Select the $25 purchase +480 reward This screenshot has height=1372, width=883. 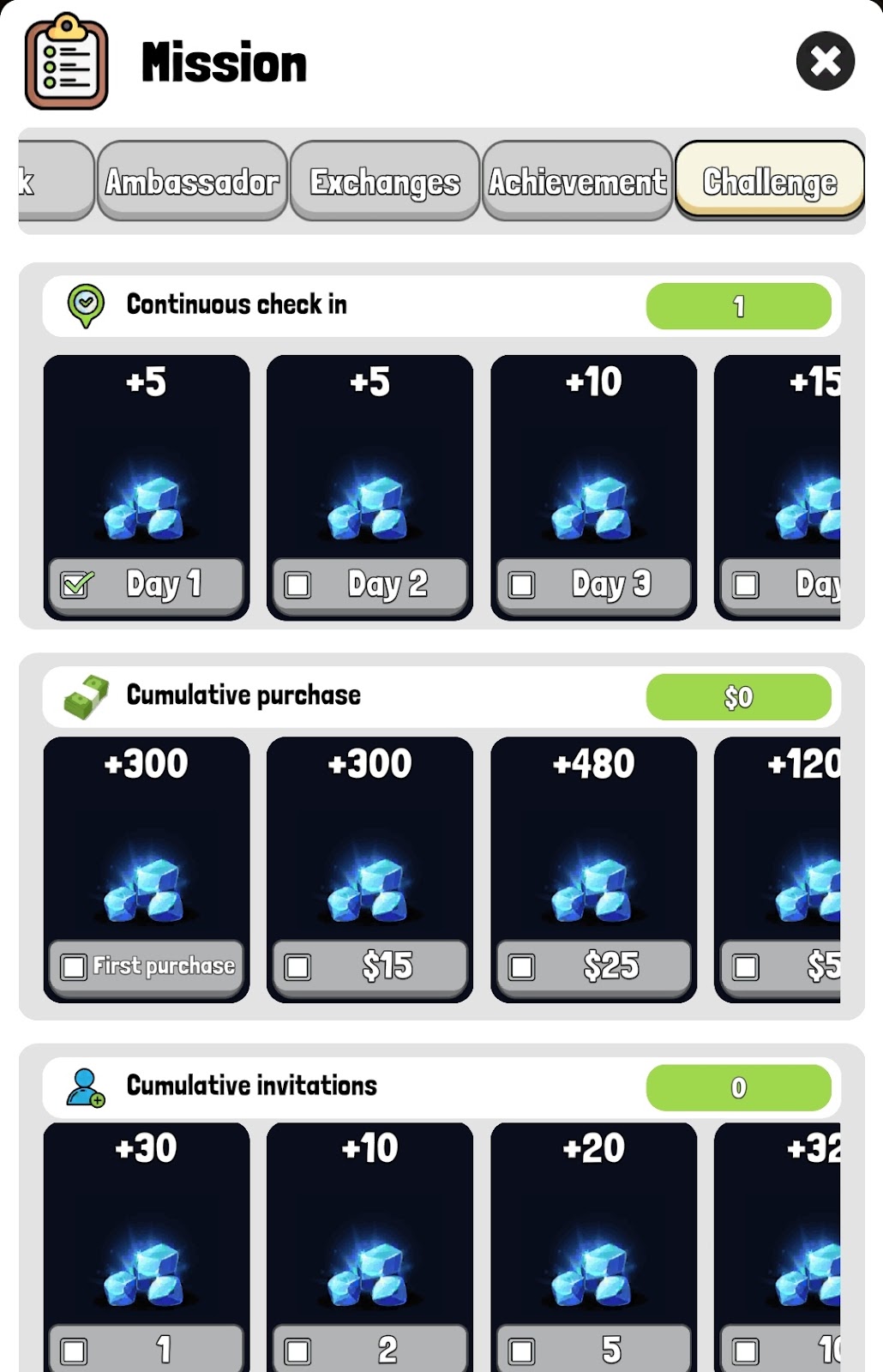click(593, 870)
